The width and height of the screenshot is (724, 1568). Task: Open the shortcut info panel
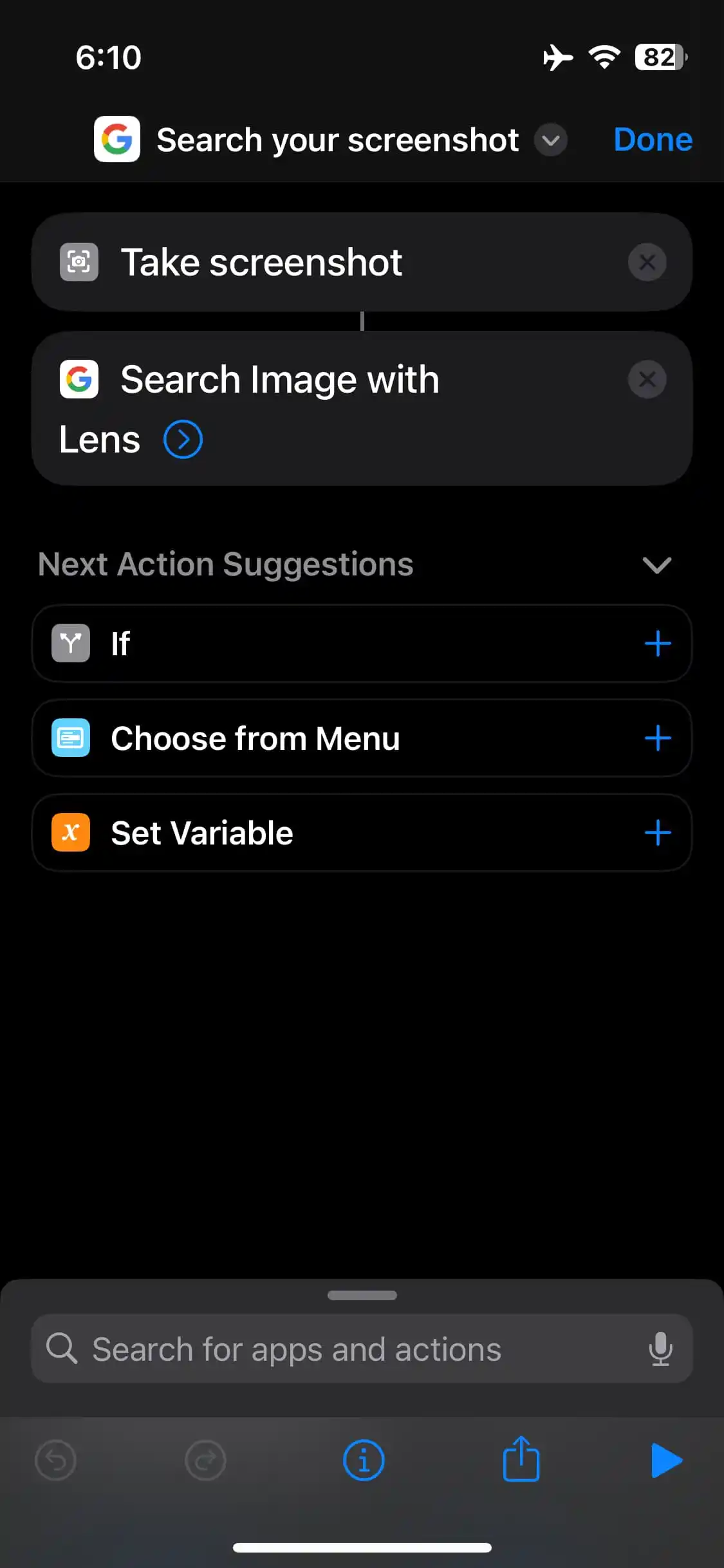point(363,1459)
